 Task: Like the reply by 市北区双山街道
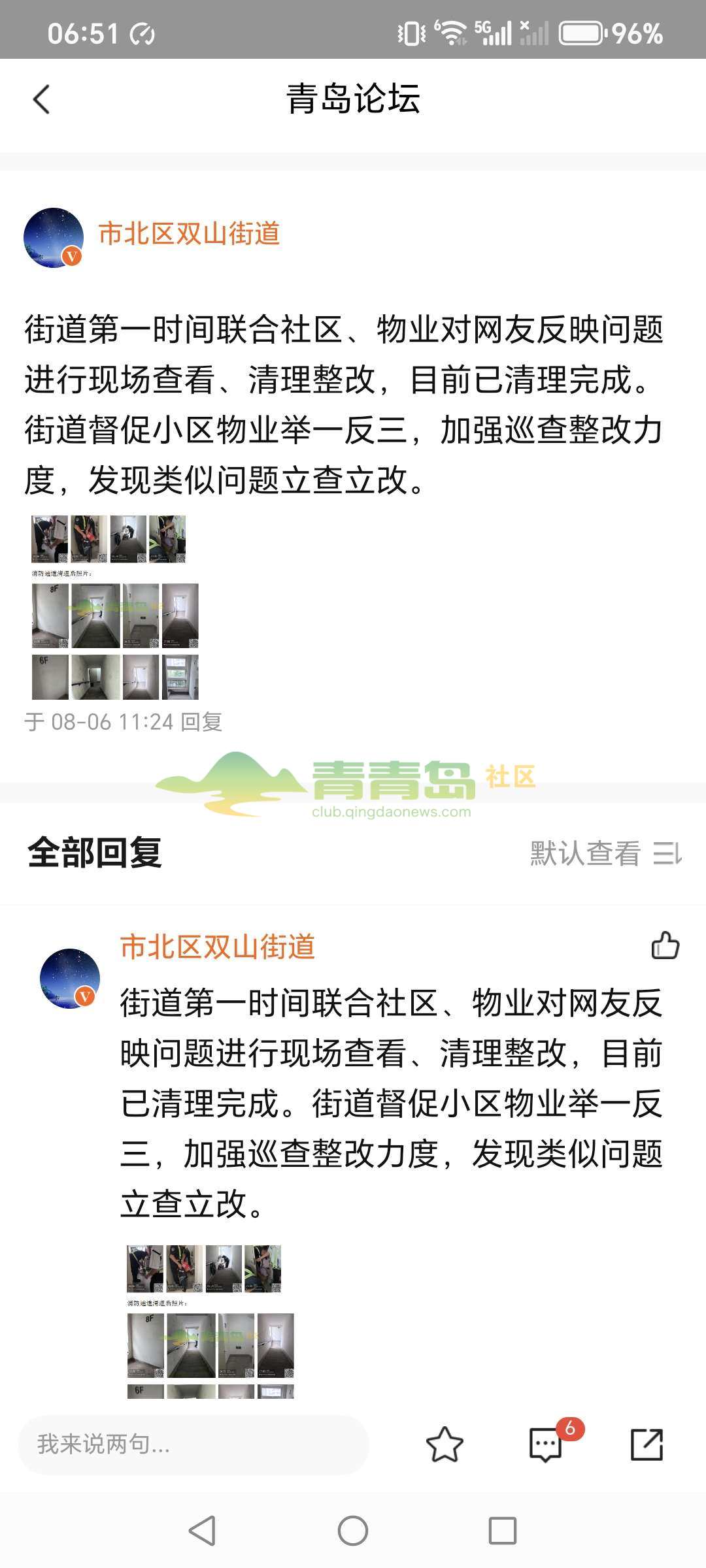coord(665,945)
